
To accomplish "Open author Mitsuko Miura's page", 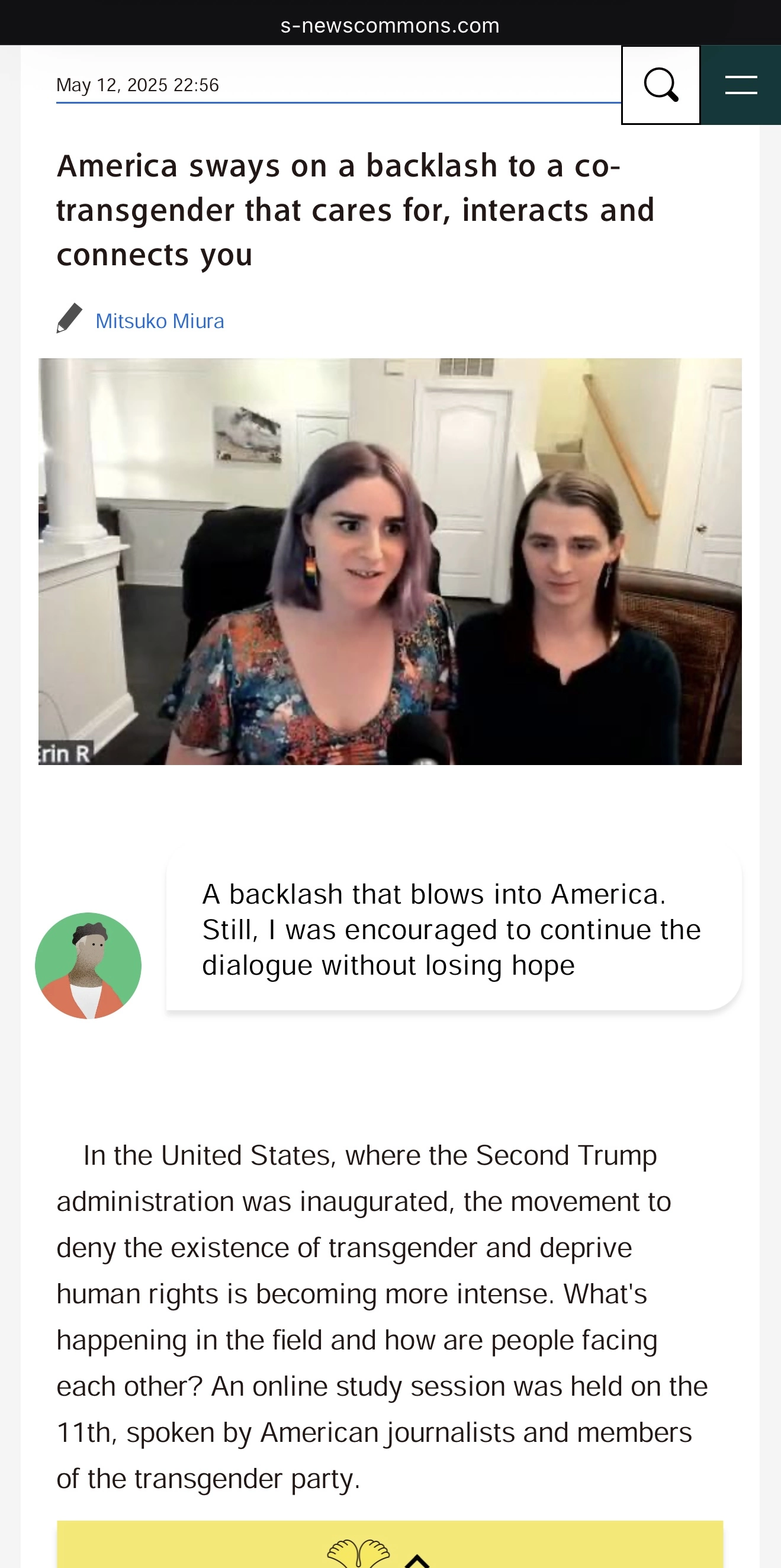I will (159, 321).
